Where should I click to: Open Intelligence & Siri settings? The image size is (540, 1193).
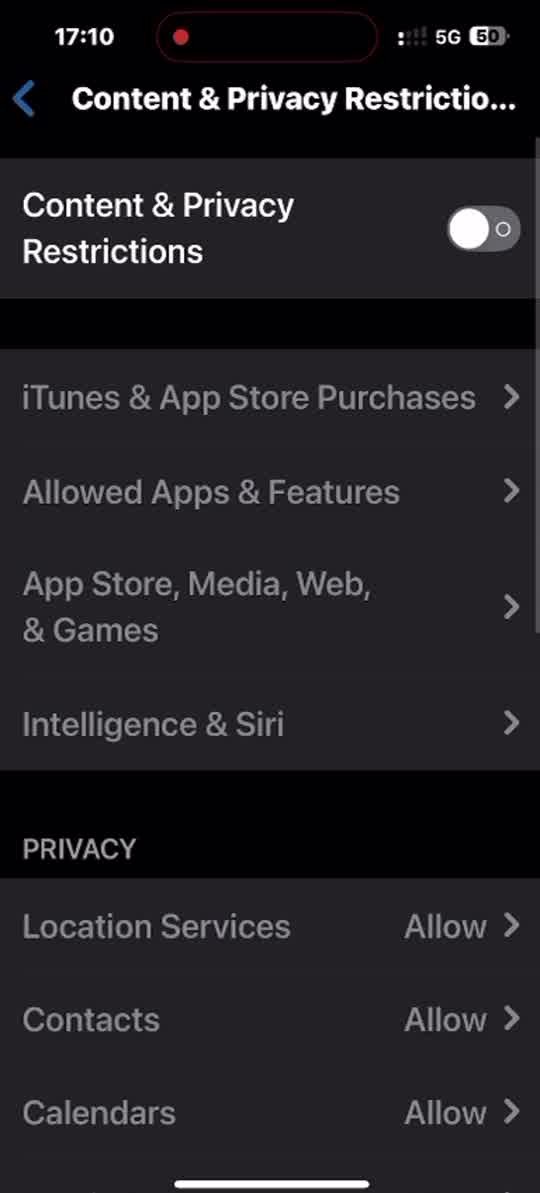(270, 724)
